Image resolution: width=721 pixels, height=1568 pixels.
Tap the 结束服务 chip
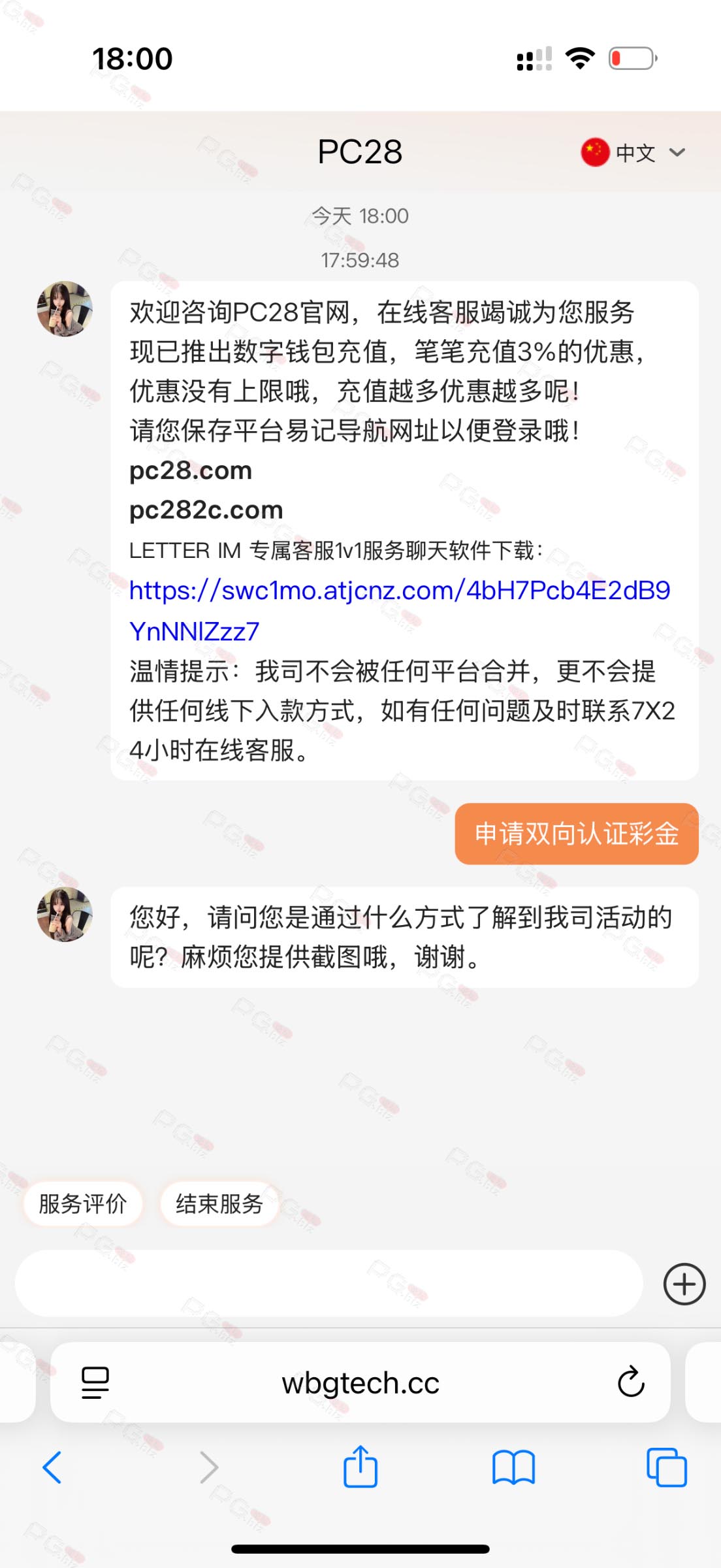[219, 1203]
